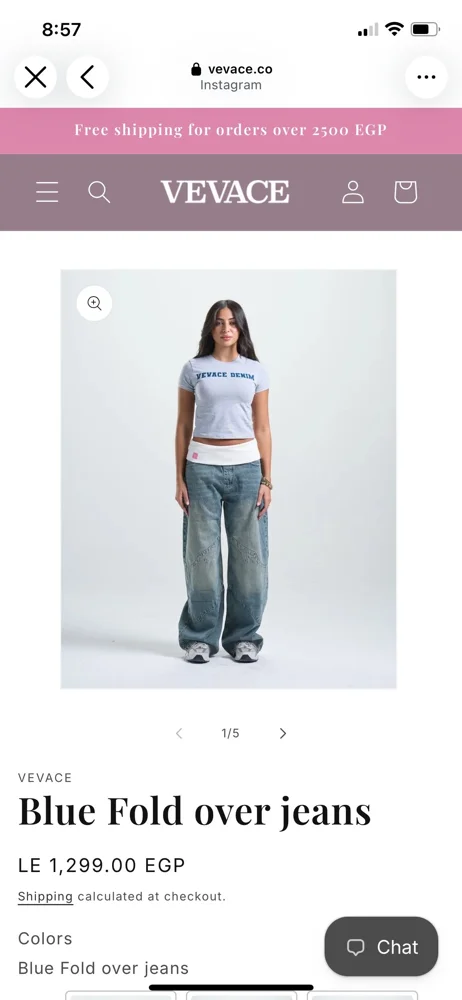Start a Chat with the store
The width and height of the screenshot is (462, 1000).
382,946
